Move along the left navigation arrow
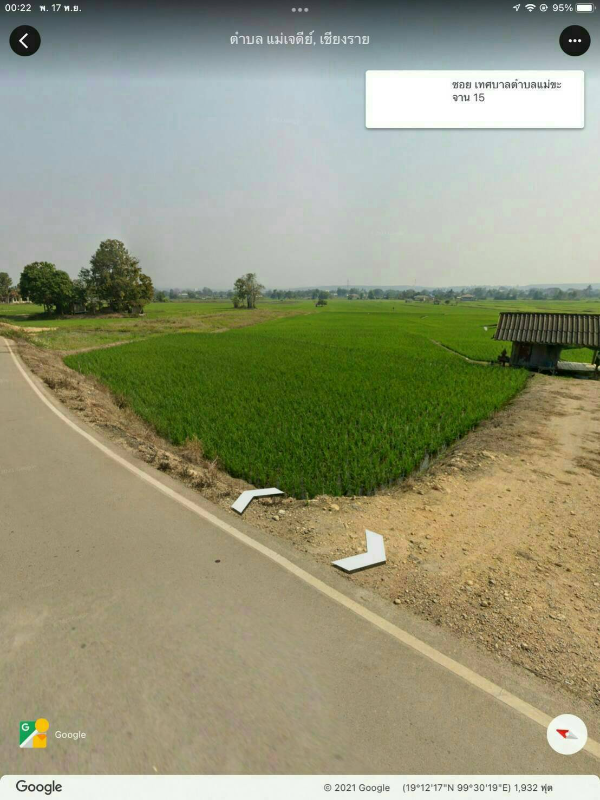Viewport: 600px width, 800px height. (257, 499)
